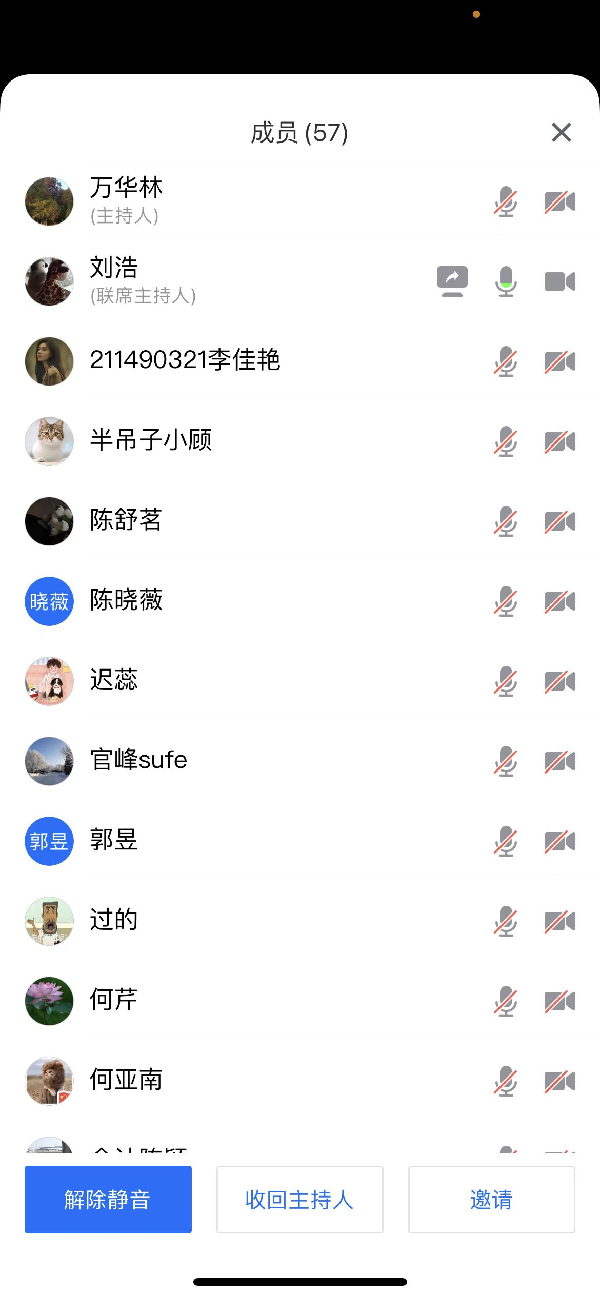Tap the camera icon for 官峰sufe

coord(560,761)
